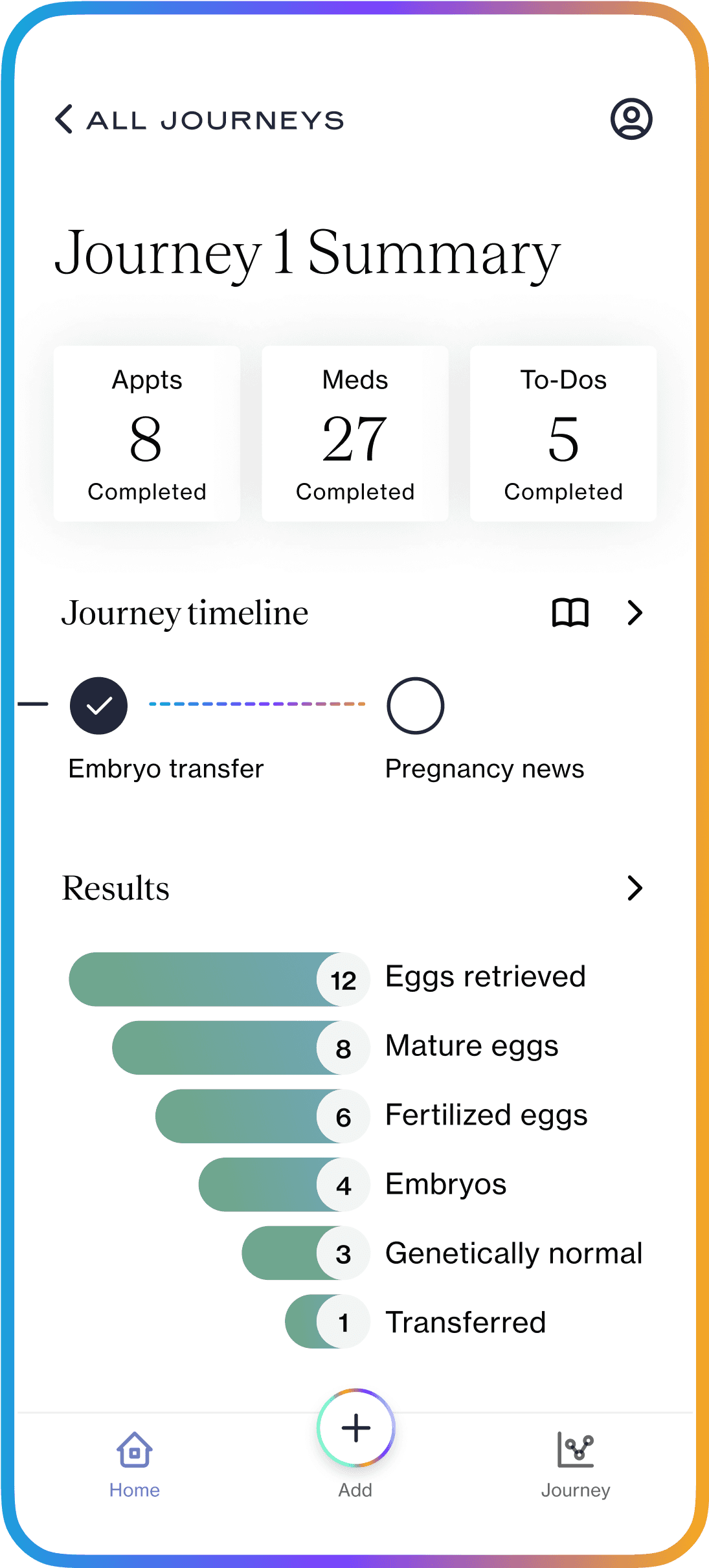Open the Appts completed card
This screenshot has width=709, height=1568.
147,434
